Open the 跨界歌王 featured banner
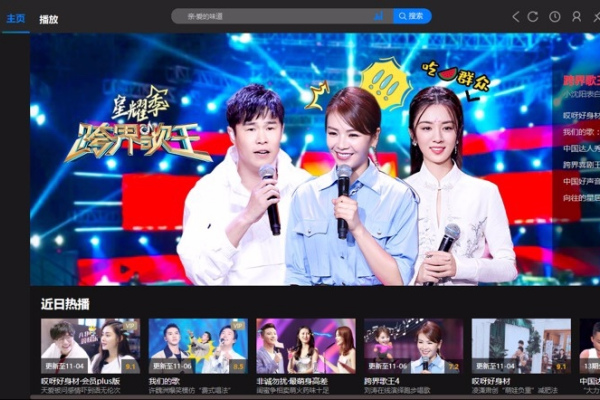 pyautogui.click(x=290, y=160)
